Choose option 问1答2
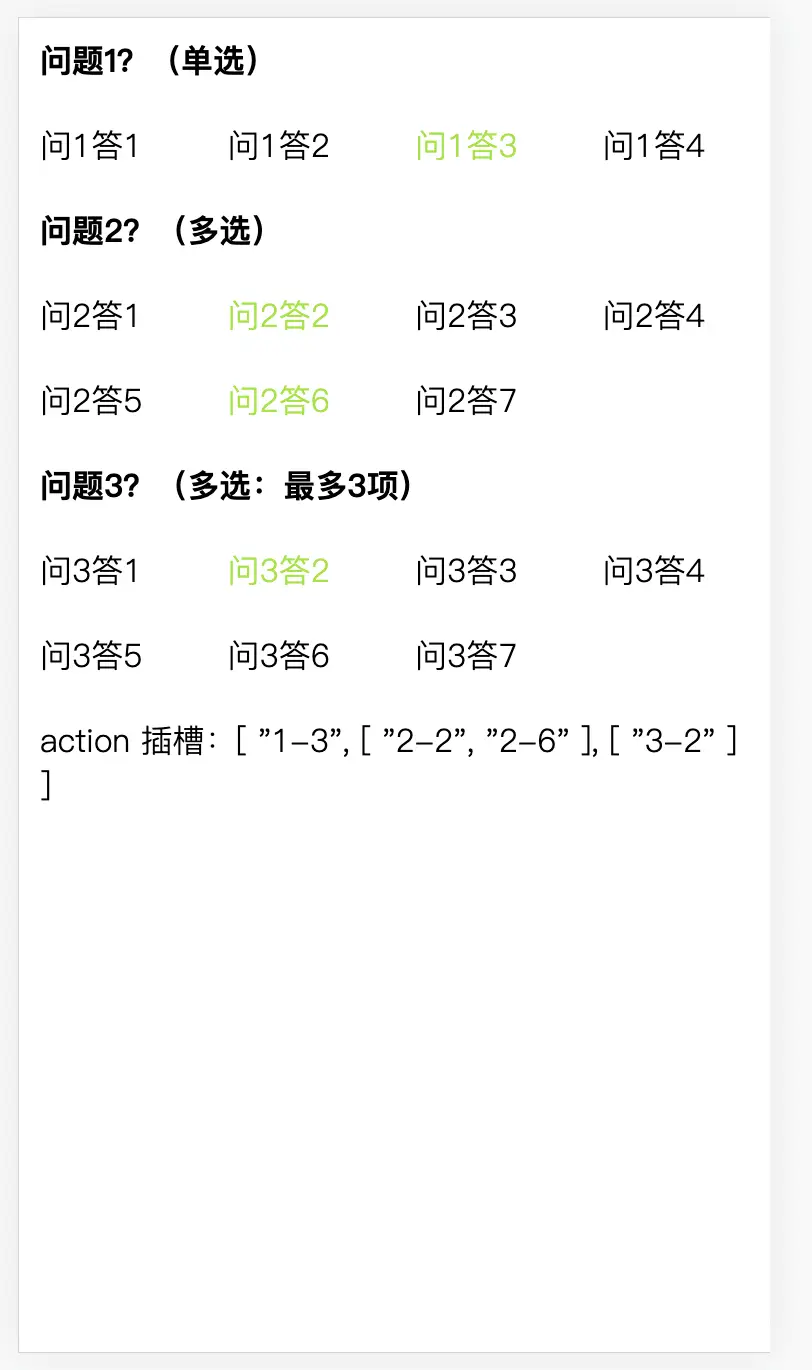Viewport: 812px width, 1370px height. pyautogui.click(x=279, y=147)
